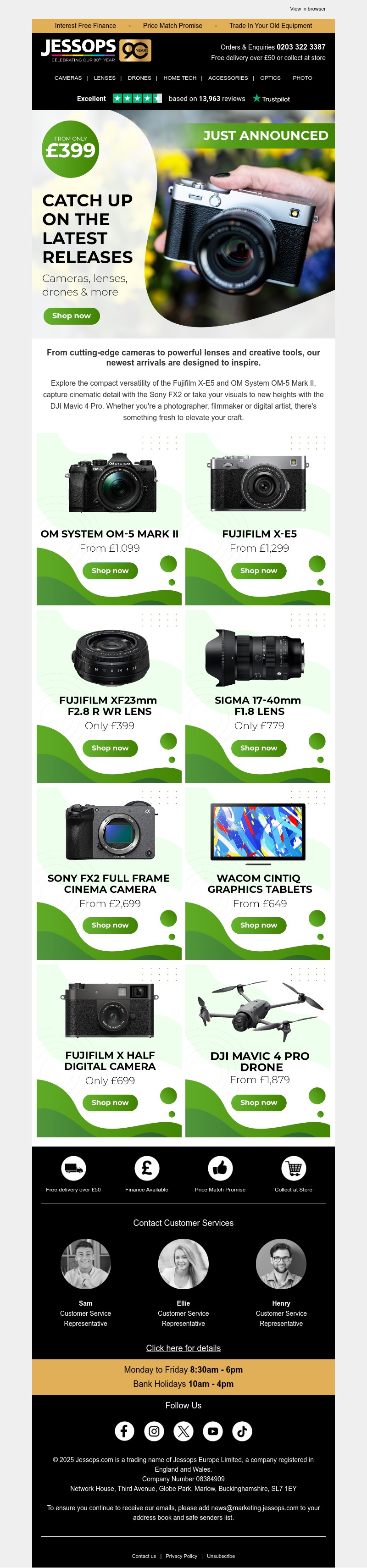The height and width of the screenshot is (1568, 367).
Task: Follow the Click here for details link
Action: click(x=183, y=1348)
